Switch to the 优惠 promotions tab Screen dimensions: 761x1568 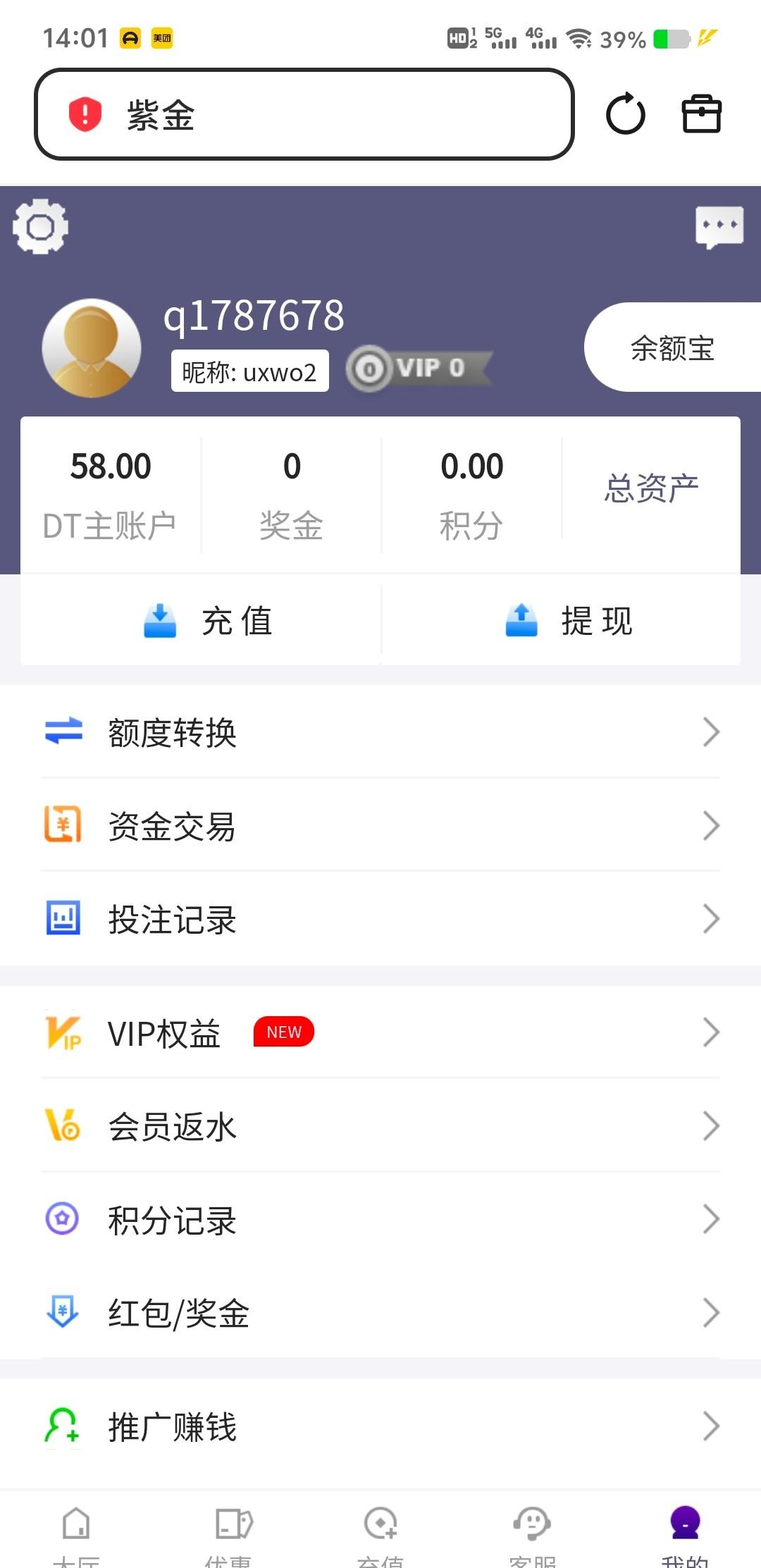coord(228,1533)
